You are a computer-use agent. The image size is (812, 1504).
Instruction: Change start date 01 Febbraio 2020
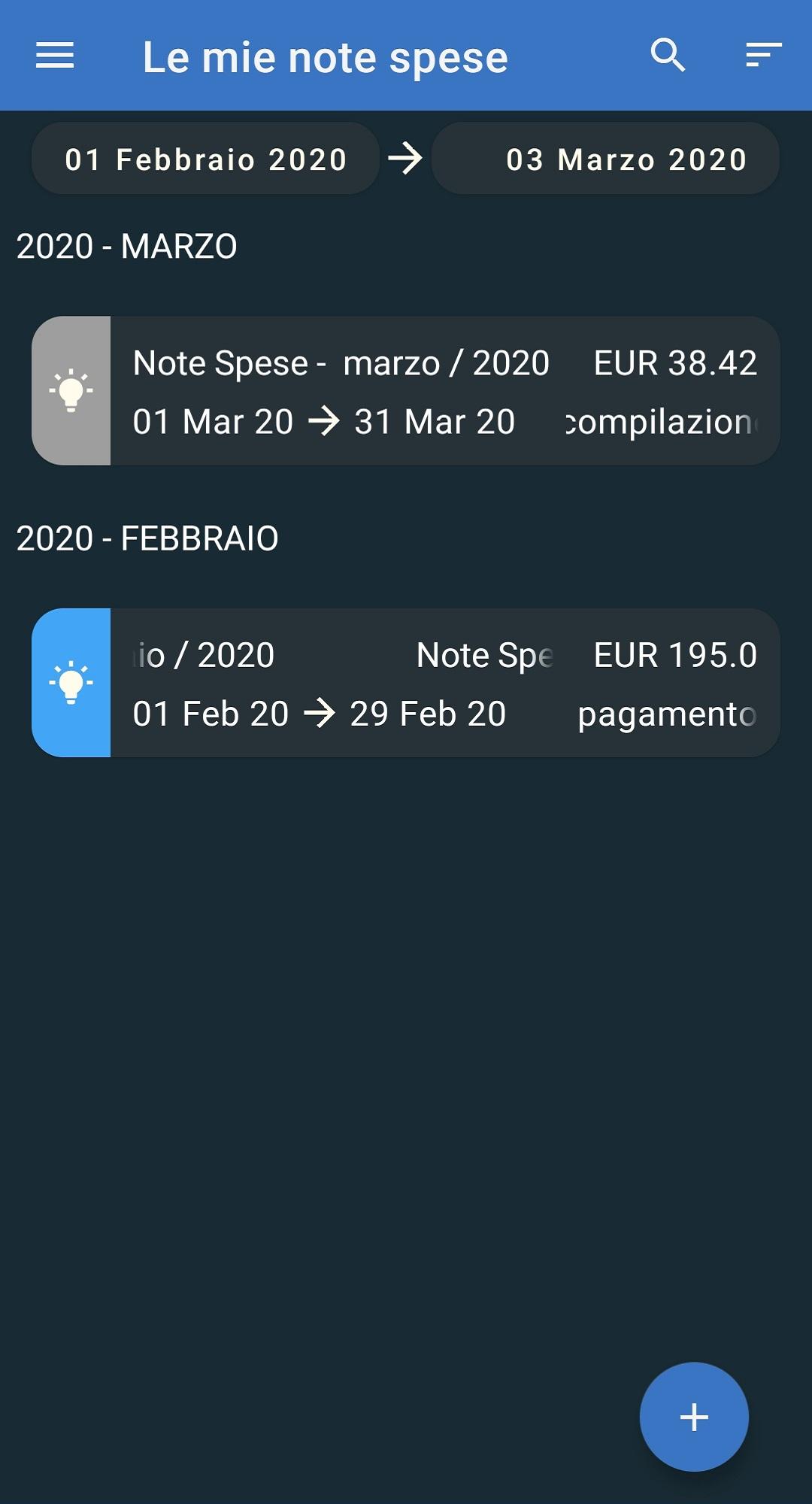205,159
